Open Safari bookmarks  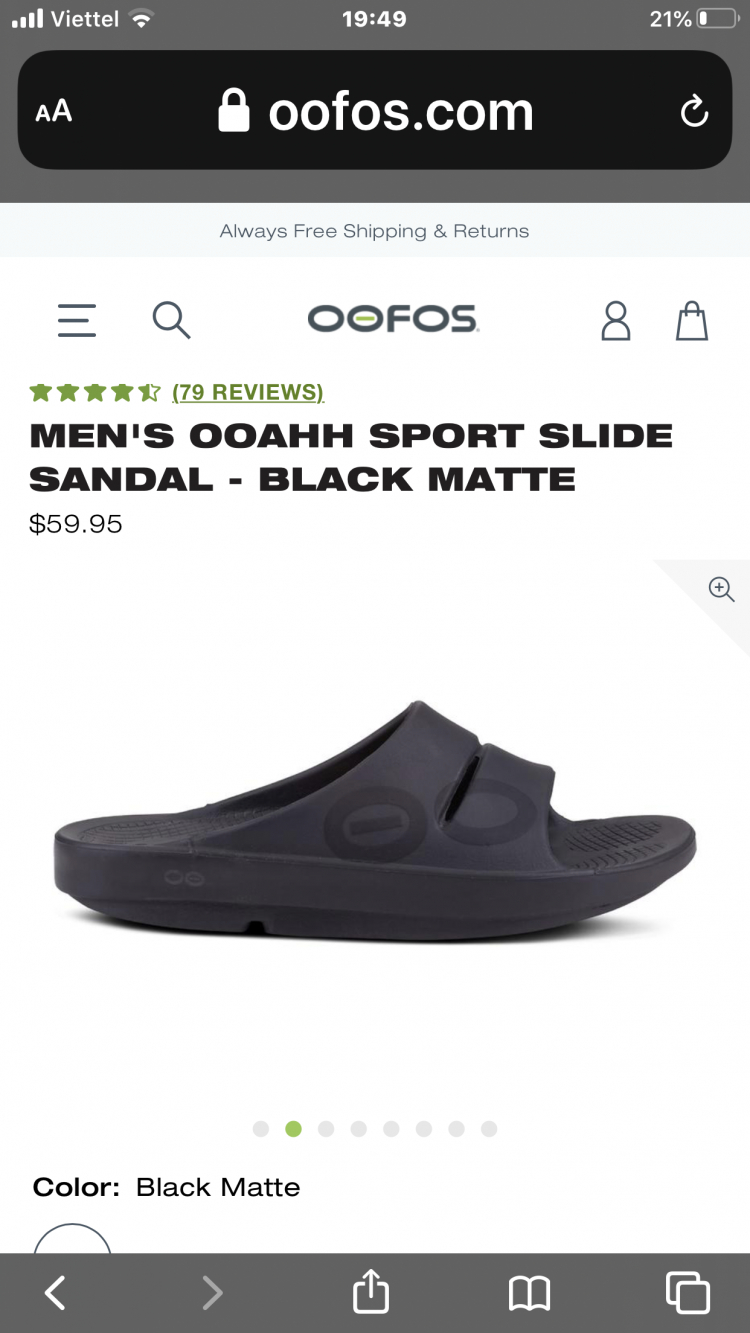point(529,1292)
